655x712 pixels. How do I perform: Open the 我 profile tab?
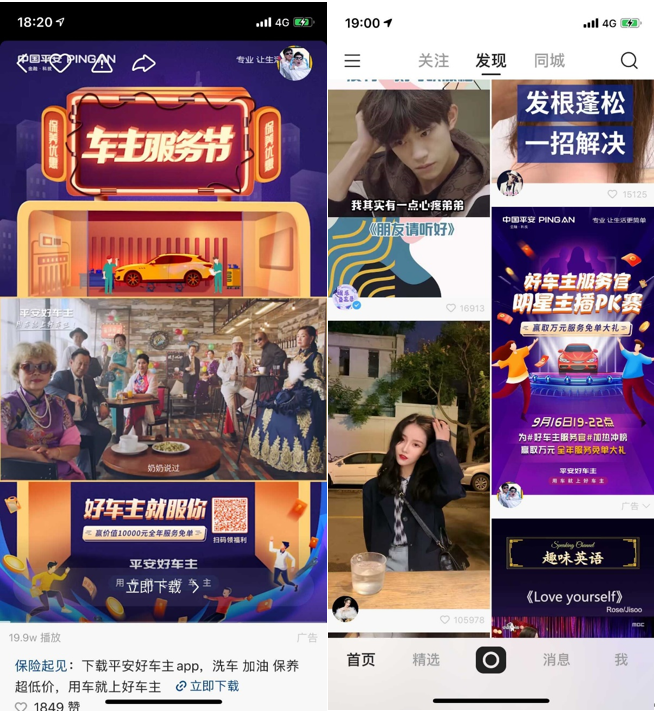coord(621,659)
